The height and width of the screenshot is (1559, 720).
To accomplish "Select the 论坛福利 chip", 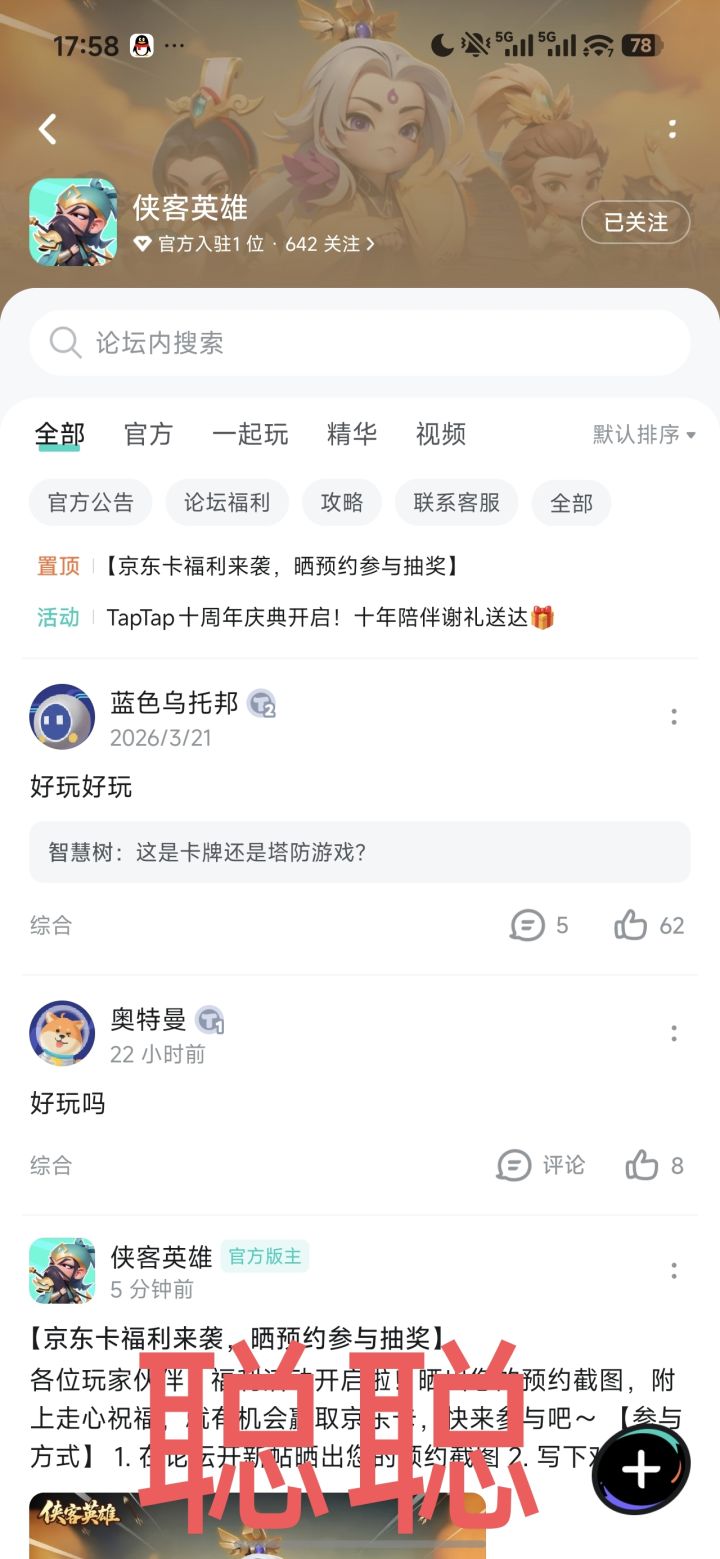I will (x=227, y=502).
